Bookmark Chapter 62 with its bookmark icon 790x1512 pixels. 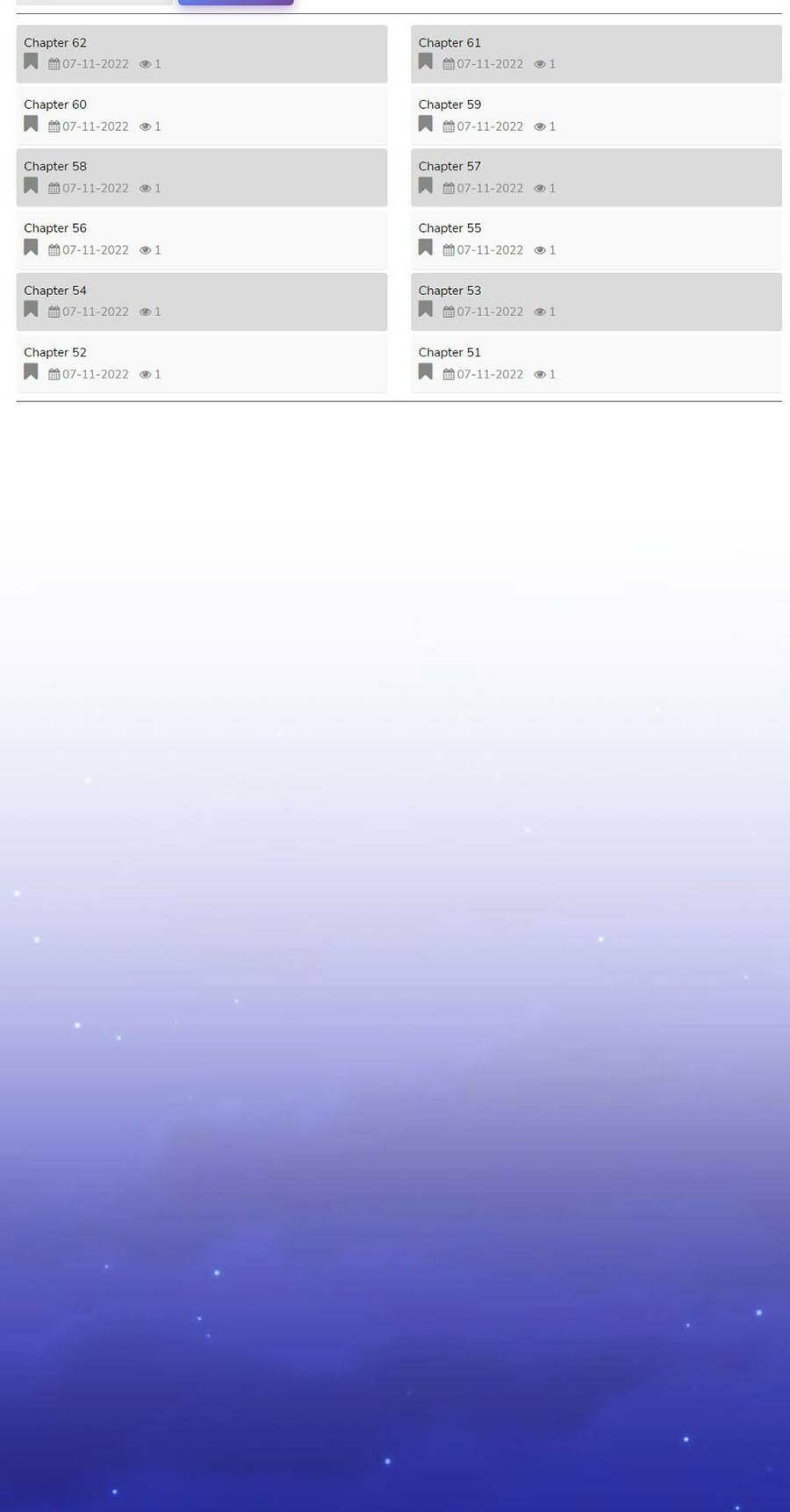tap(31, 62)
